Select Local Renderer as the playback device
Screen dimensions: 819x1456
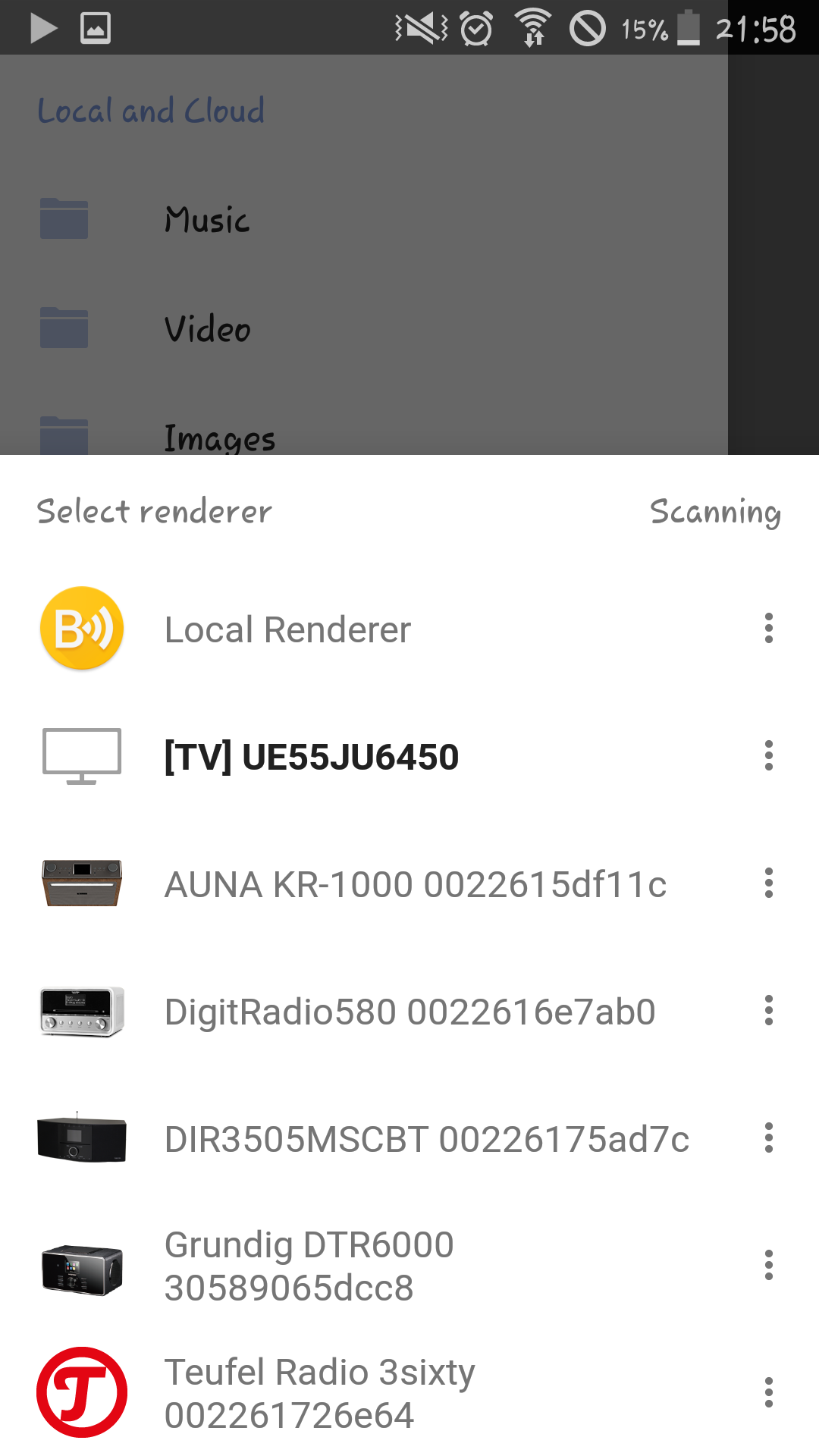pyautogui.click(x=288, y=629)
